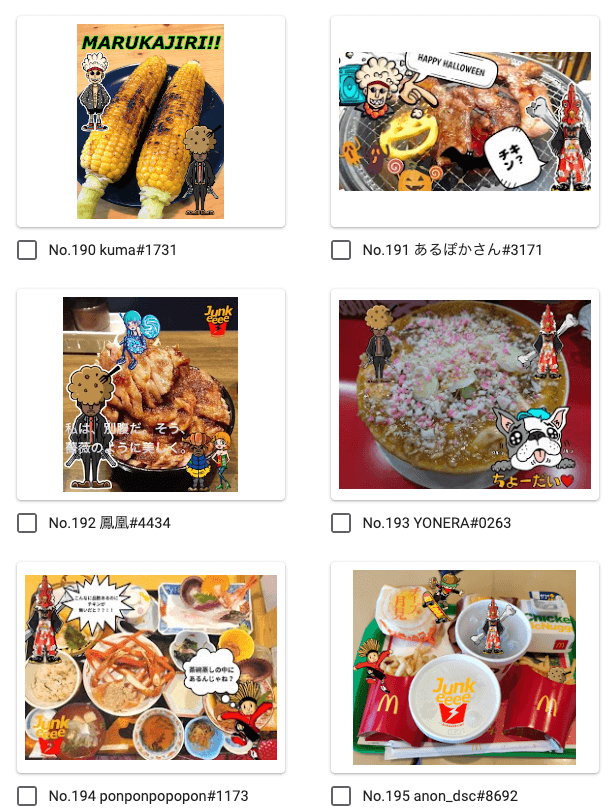The width and height of the screenshot is (616, 812).
Task: Select the checkbox for No.191 あるぽかさん#3171
Action: tap(341, 250)
